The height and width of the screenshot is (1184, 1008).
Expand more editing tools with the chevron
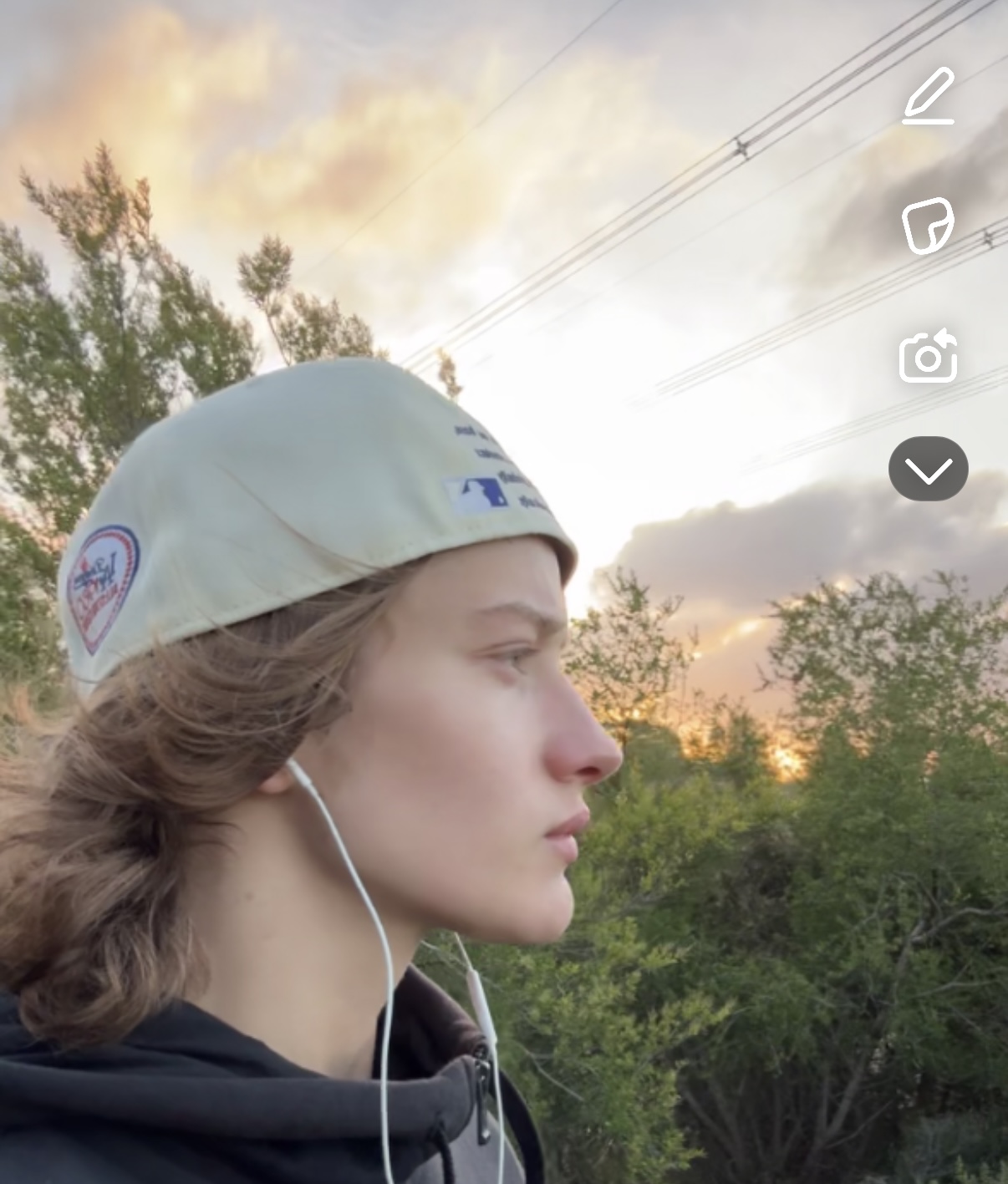coord(928,470)
